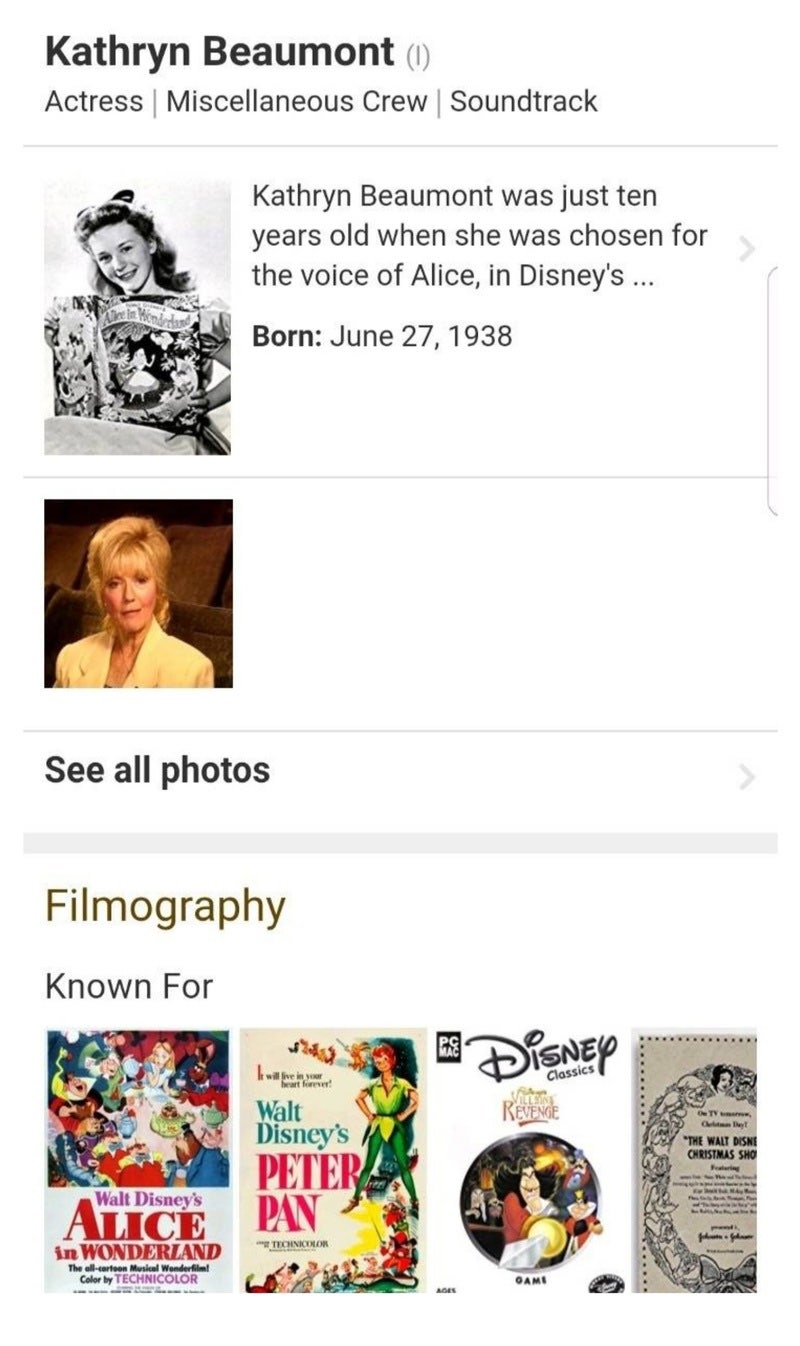Image resolution: width=800 pixels, height=1346 pixels.
Task: Open the Peter Pan poster
Action: tap(333, 1160)
